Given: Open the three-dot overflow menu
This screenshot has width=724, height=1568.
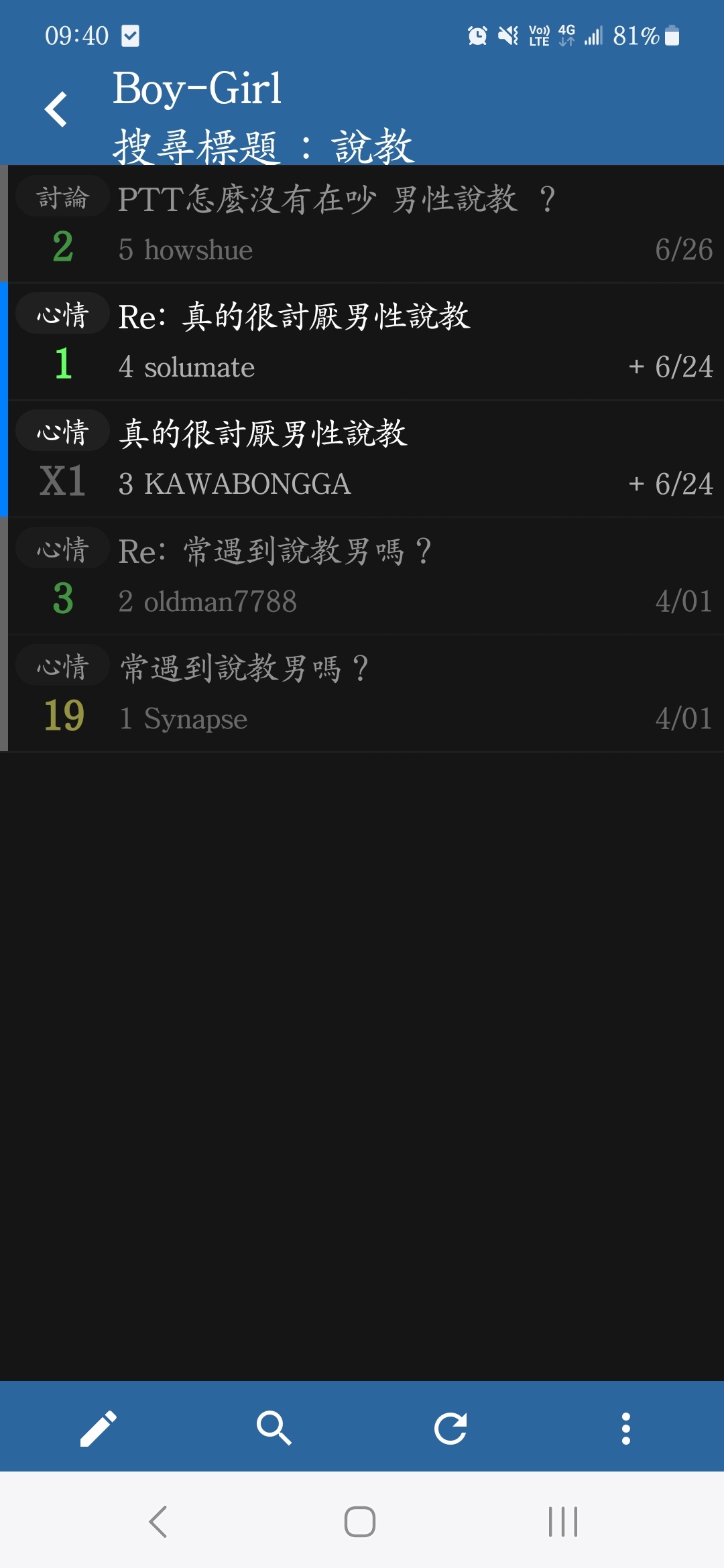Looking at the screenshot, I should pos(625,1429).
